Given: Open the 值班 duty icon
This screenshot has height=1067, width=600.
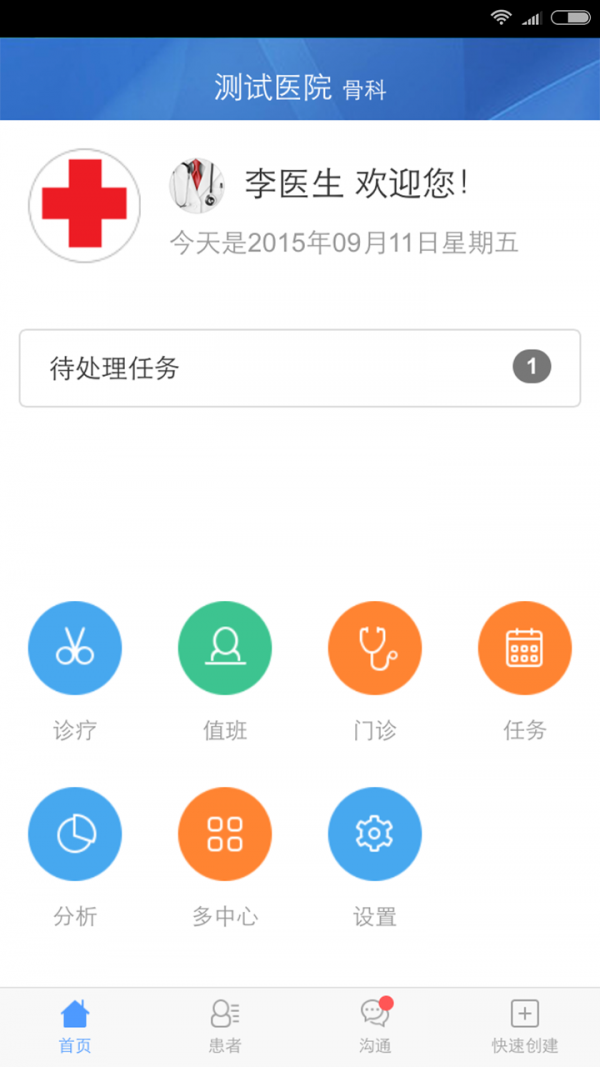Looking at the screenshot, I should pos(225,648).
